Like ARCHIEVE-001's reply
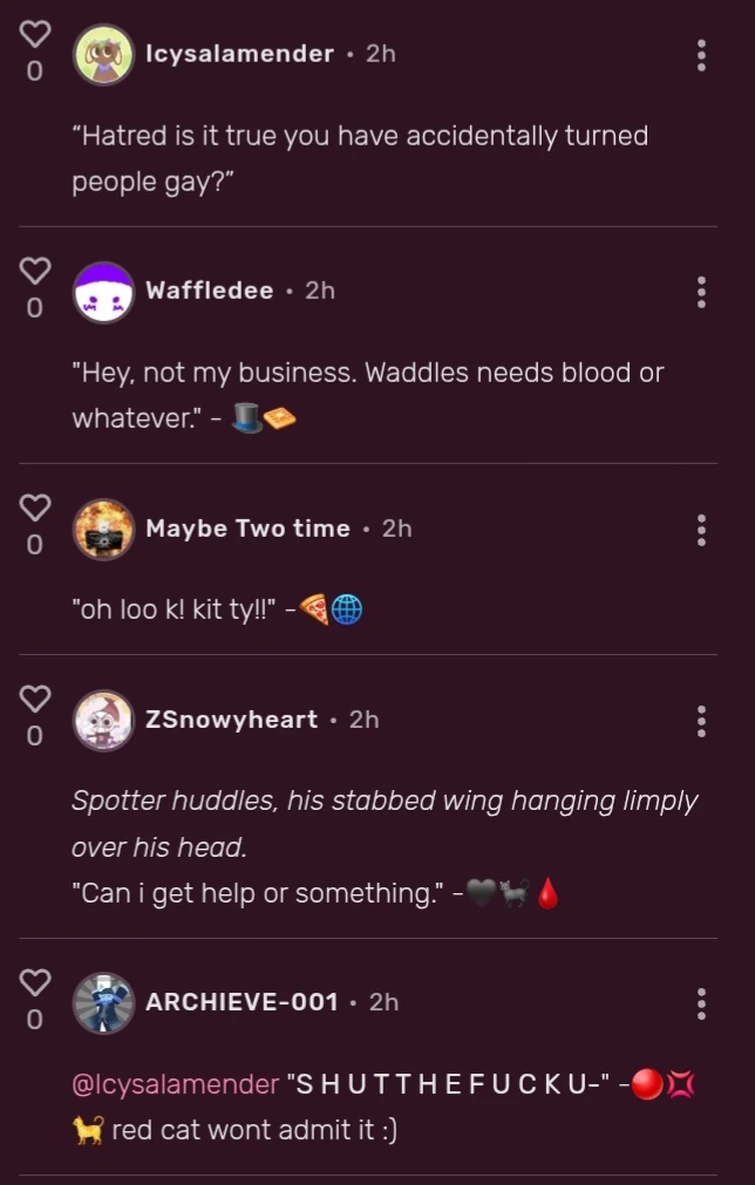The height and width of the screenshot is (1185, 755). (x=35, y=982)
